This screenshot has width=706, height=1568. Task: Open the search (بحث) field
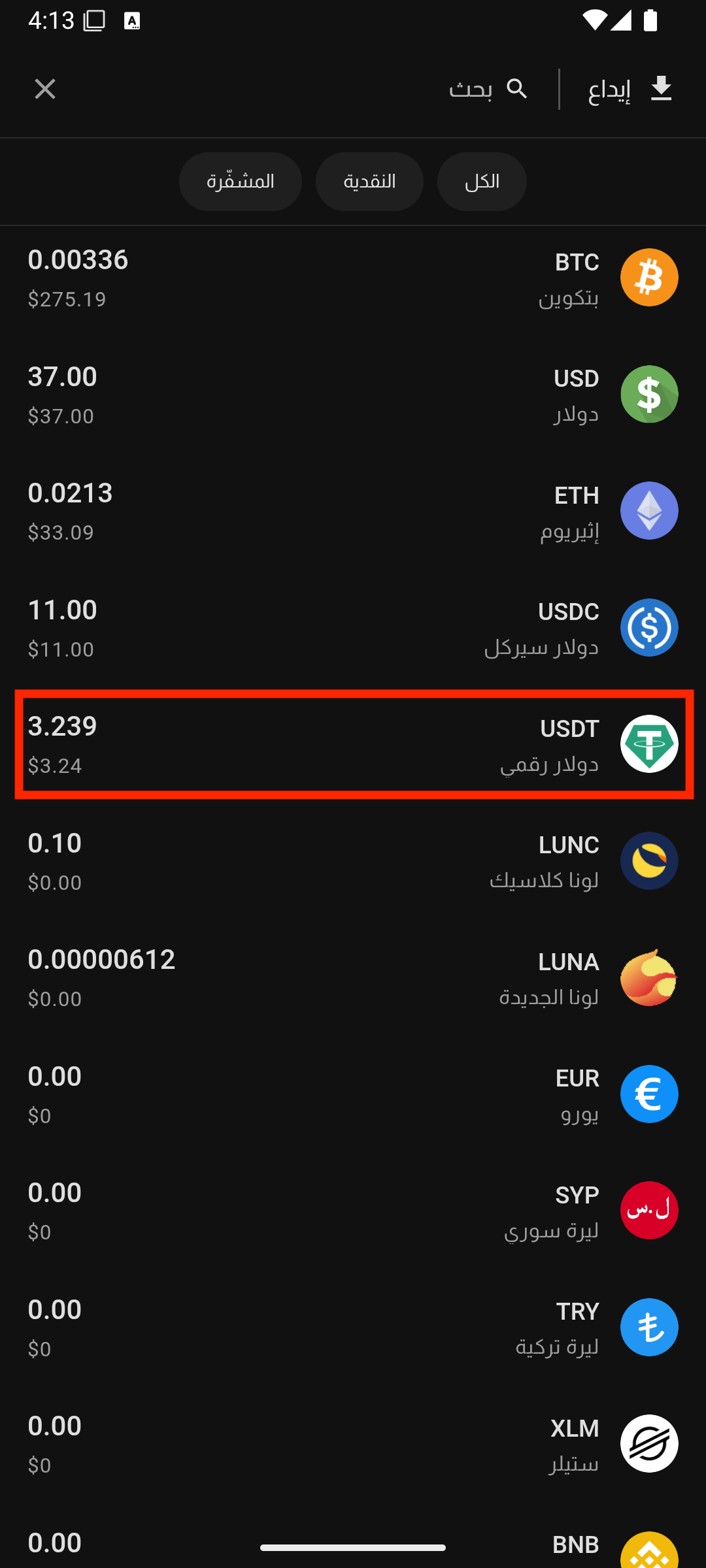pyautogui.click(x=488, y=89)
